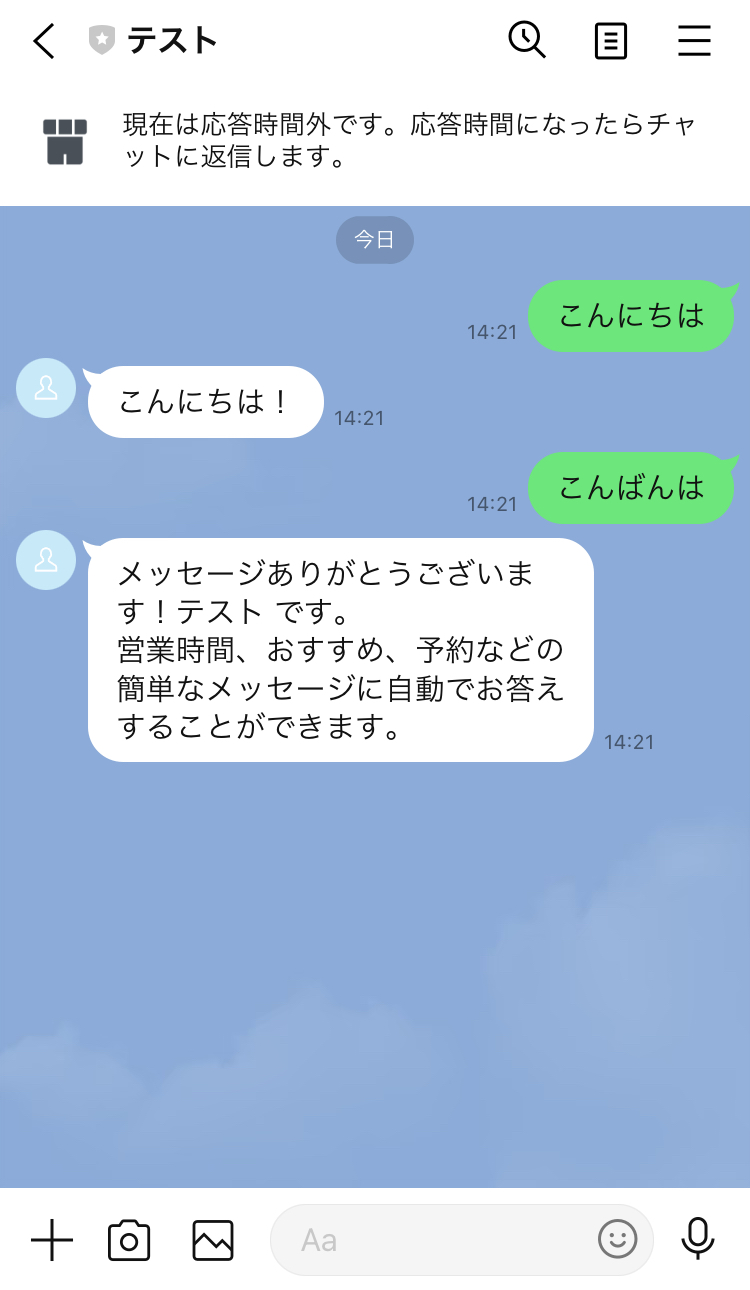
Task: Open the plus attachment menu
Action: point(52,1240)
